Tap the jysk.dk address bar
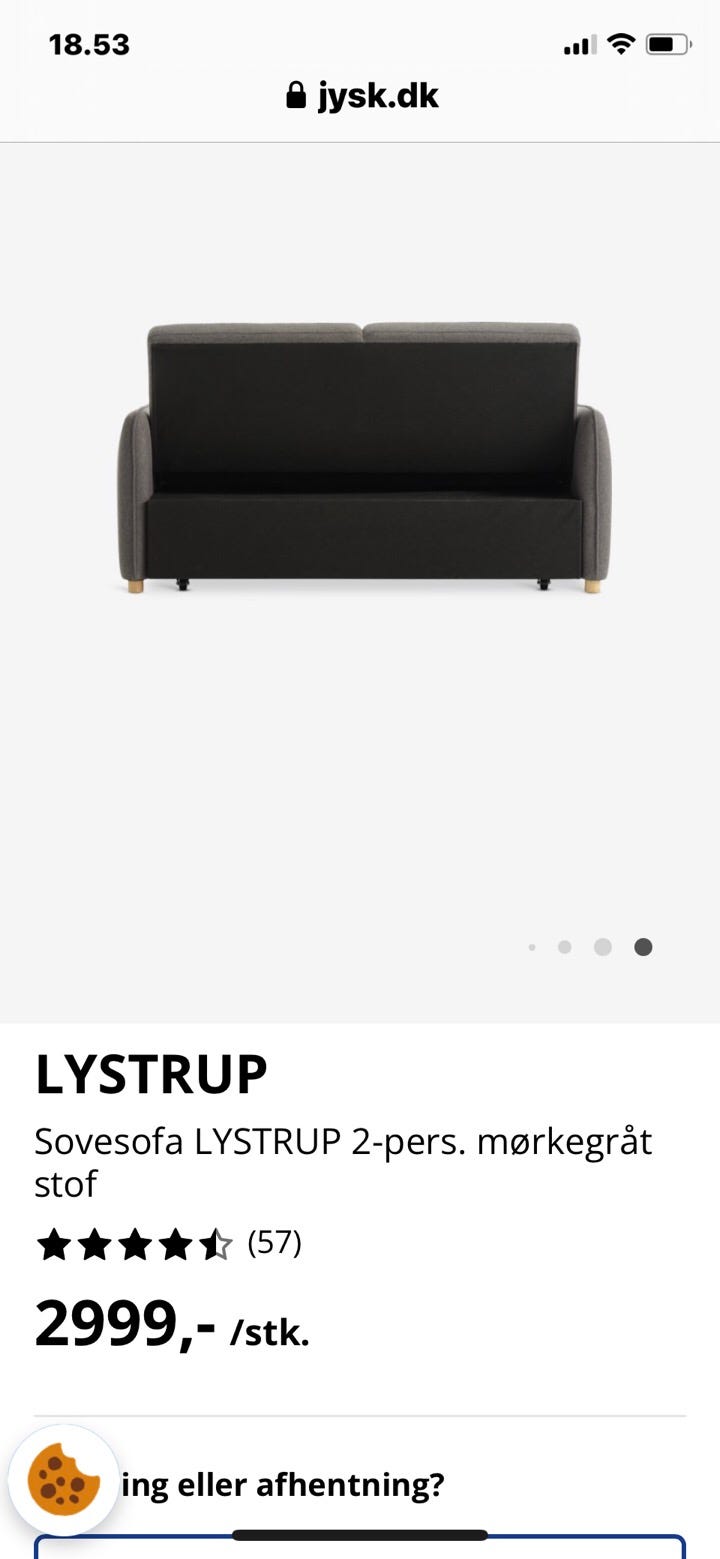720x1559 pixels. (x=362, y=96)
